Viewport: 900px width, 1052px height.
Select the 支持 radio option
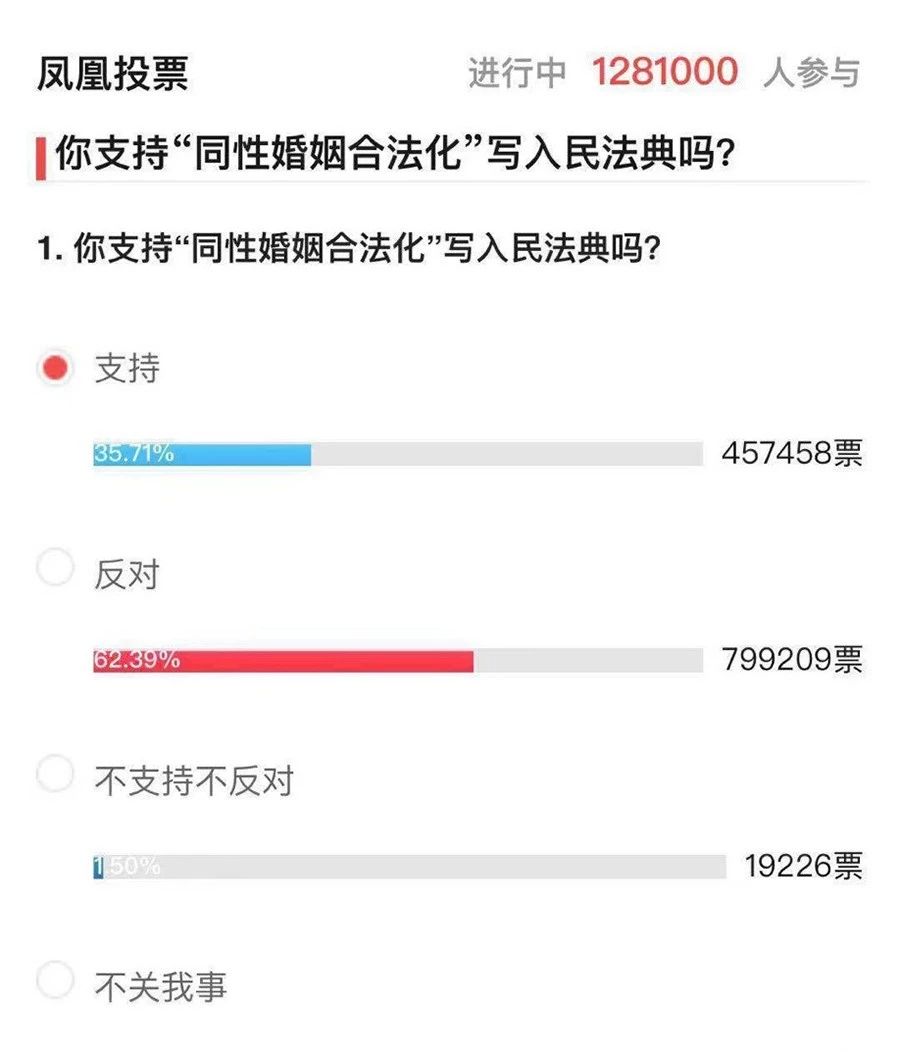(x=55, y=368)
